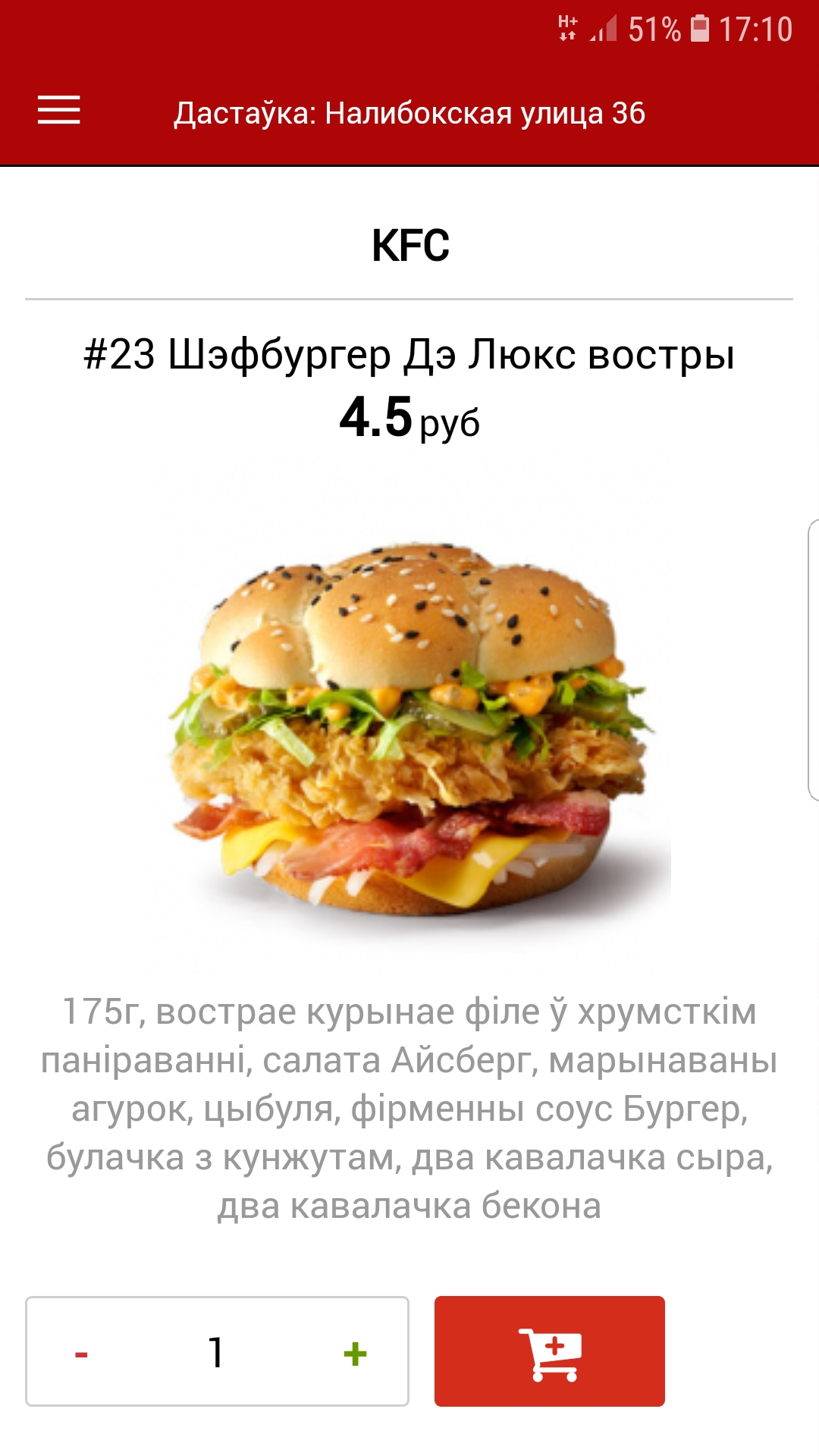Change delivery address Налибокская улица 36
The image size is (819, 1456).
pos(409,114)
